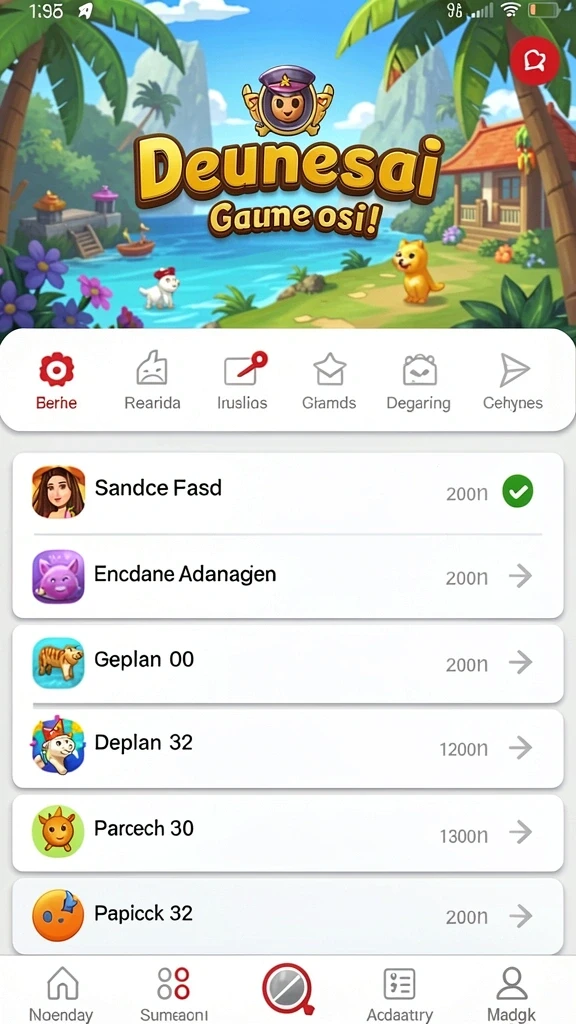
Task: Switch to the Rearida tab
Action: tap(152, 381)
